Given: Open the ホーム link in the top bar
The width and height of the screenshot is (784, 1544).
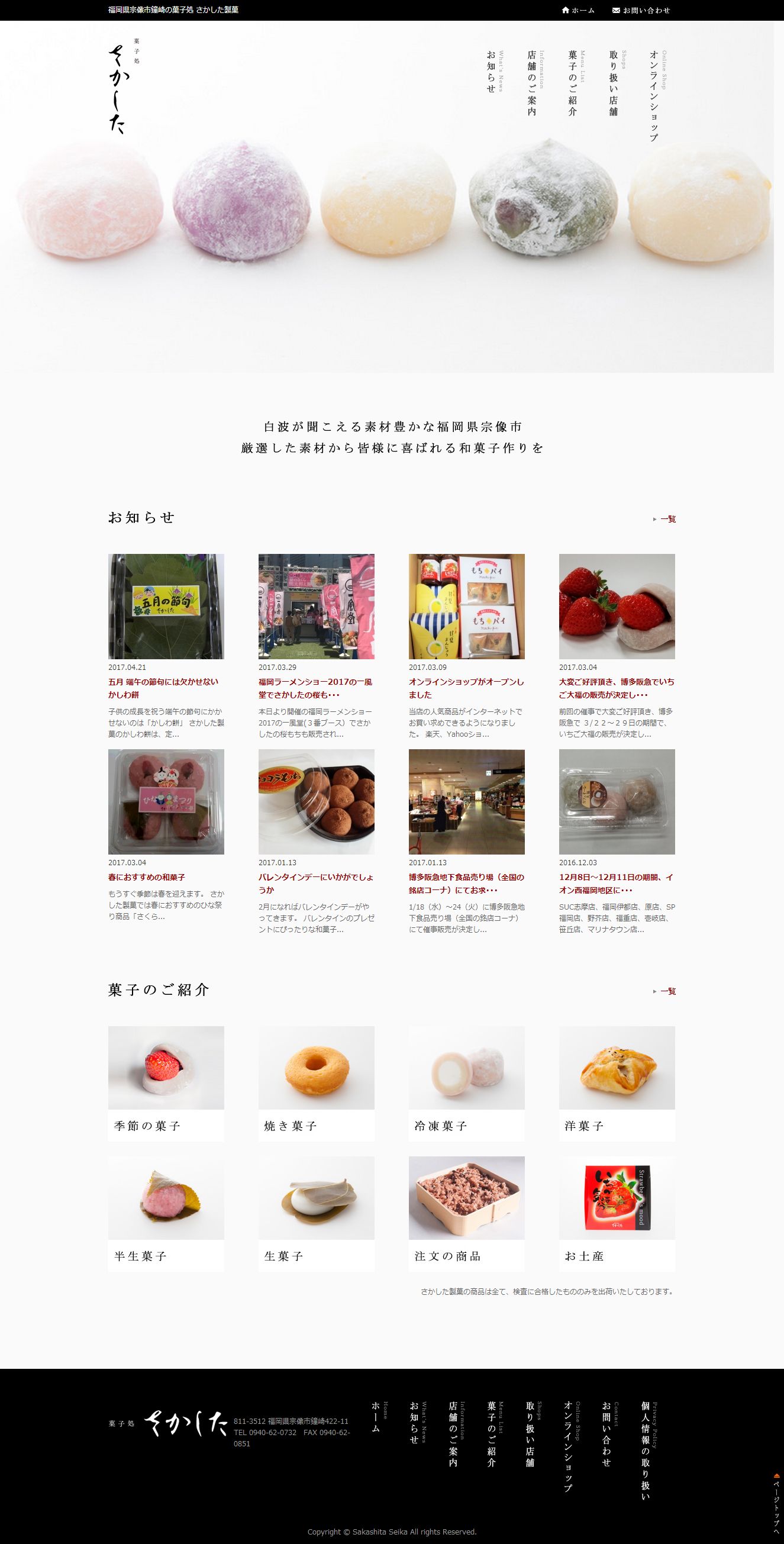Looking at the screenshot, I should (579, 10).
